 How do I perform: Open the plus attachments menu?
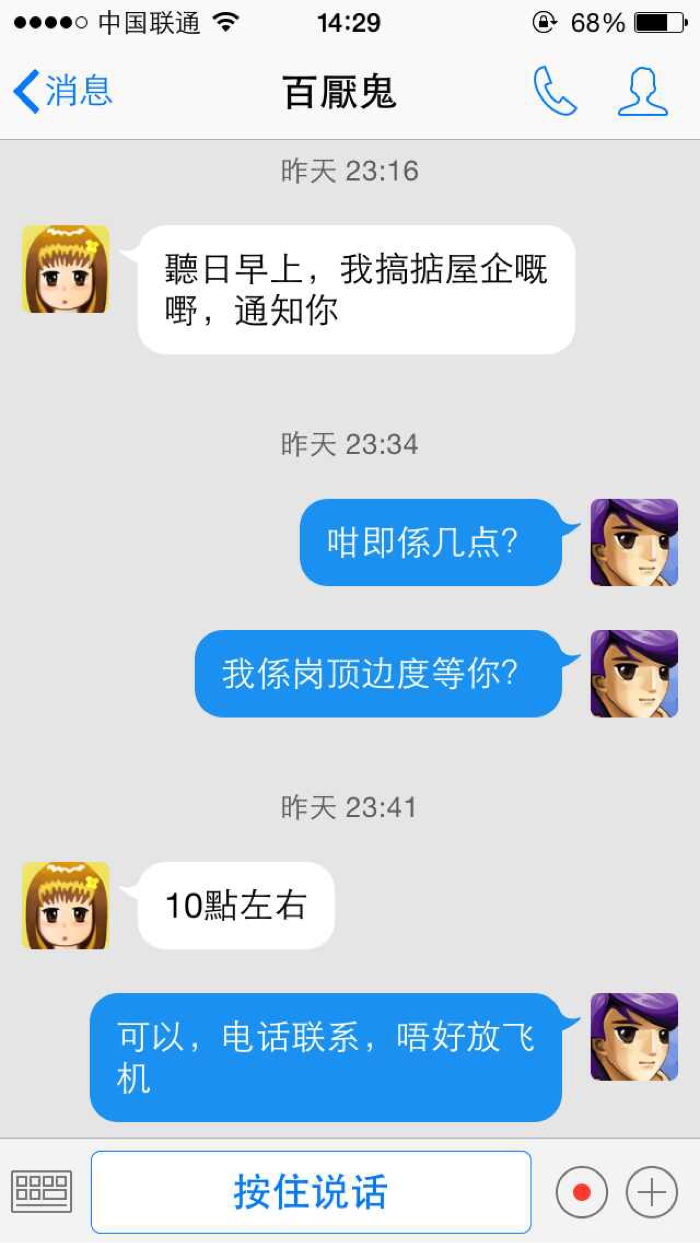[x=652, y=1192]
